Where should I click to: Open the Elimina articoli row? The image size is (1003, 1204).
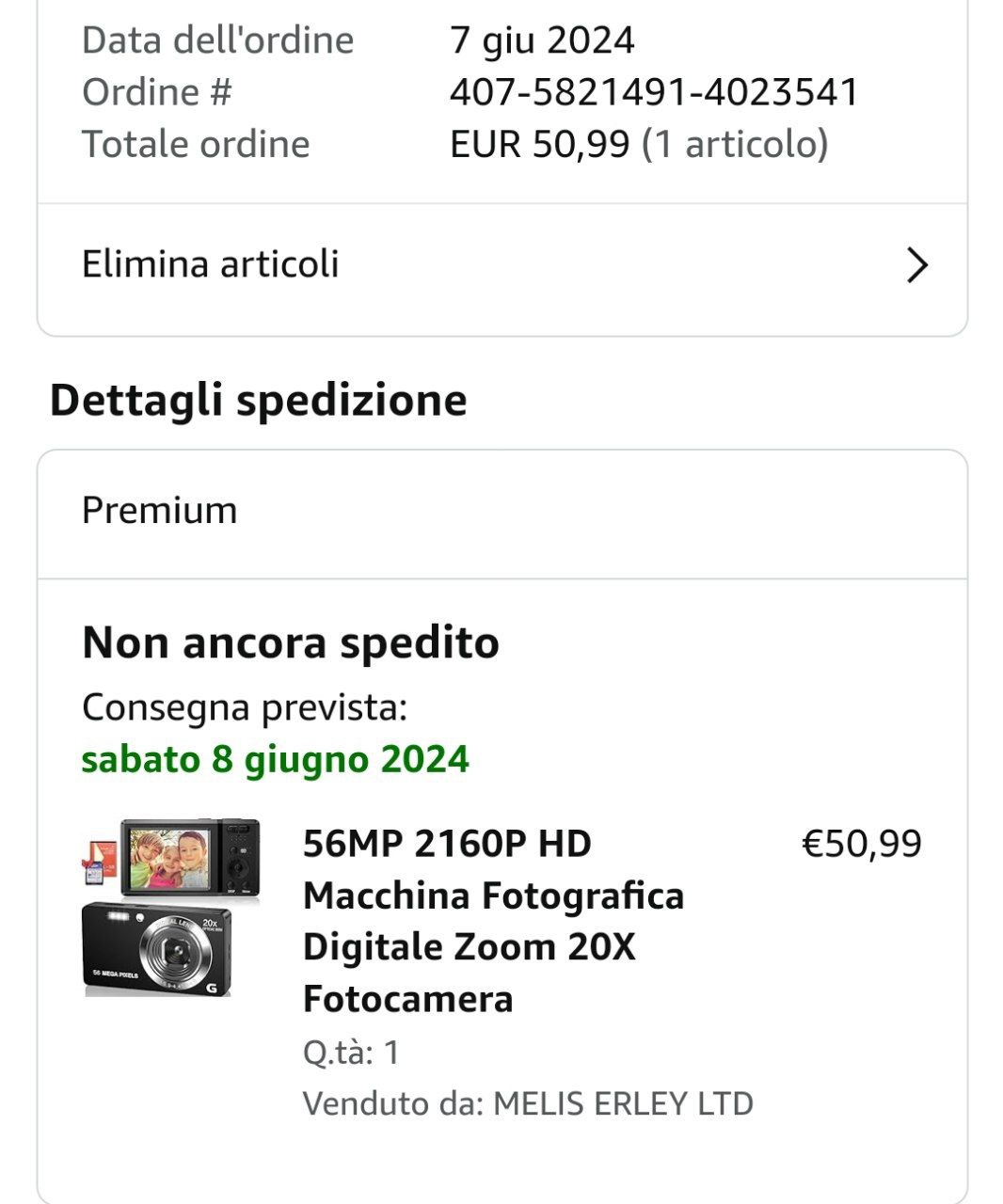pos(501,265)
